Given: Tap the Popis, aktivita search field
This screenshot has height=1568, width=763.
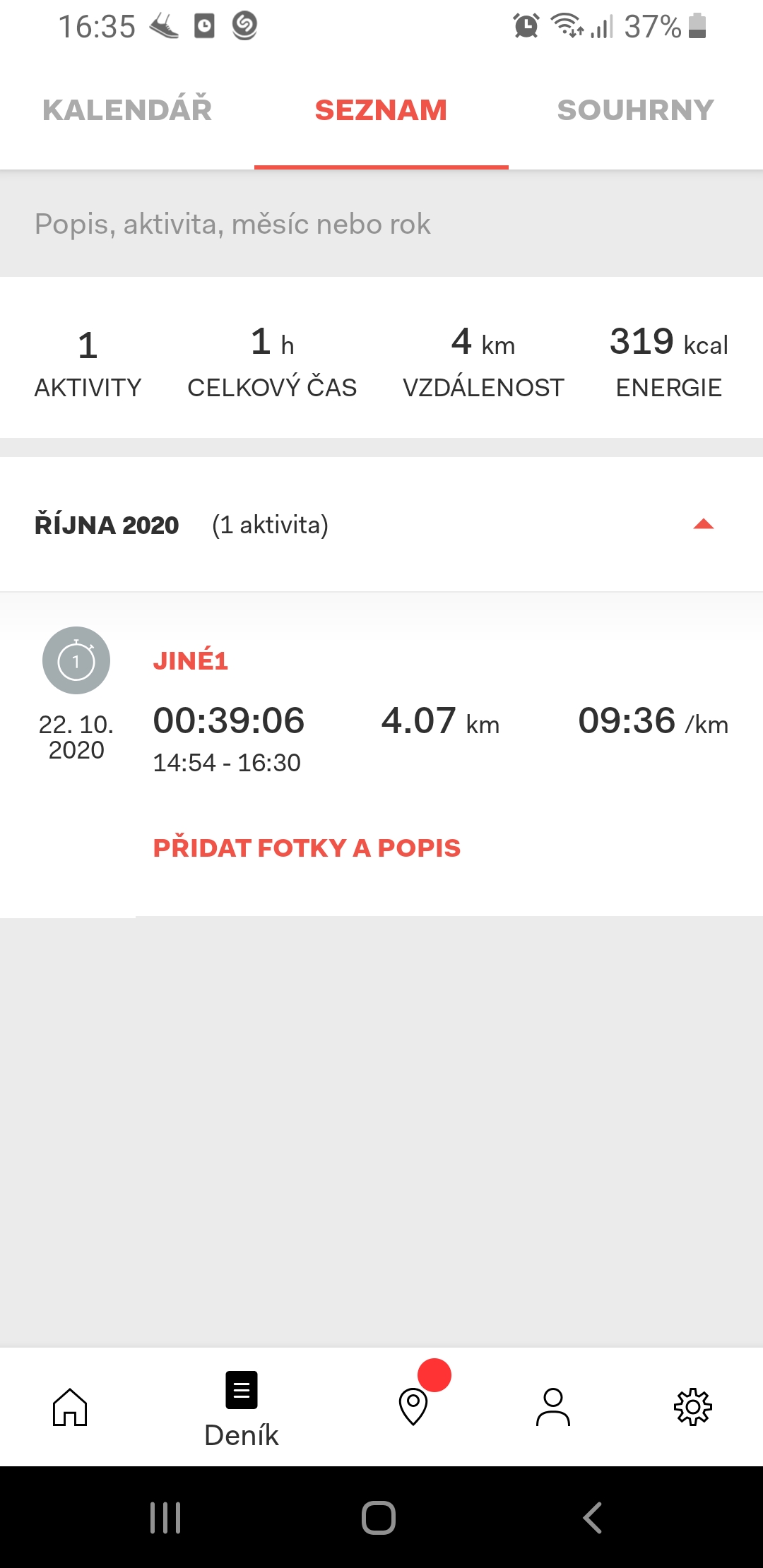Looking at the screenshot, I should [x=381, y=224].
